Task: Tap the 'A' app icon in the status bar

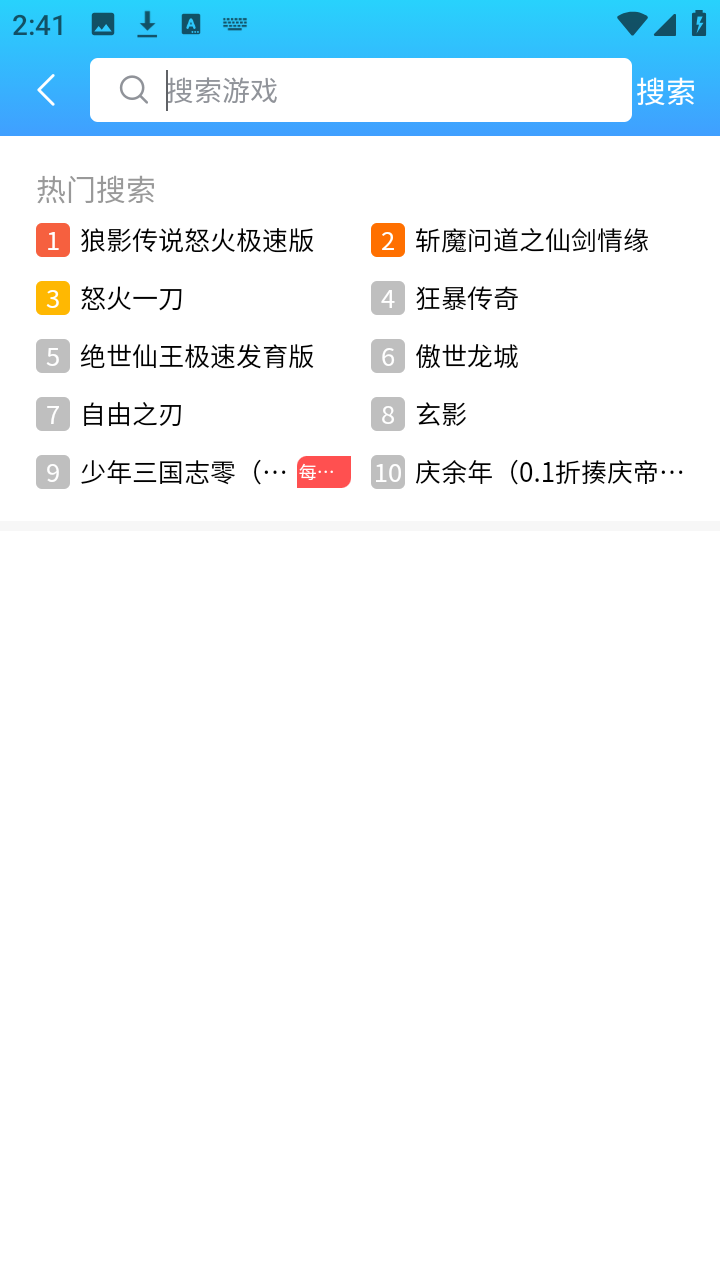Action: click(x=190, y=24)
